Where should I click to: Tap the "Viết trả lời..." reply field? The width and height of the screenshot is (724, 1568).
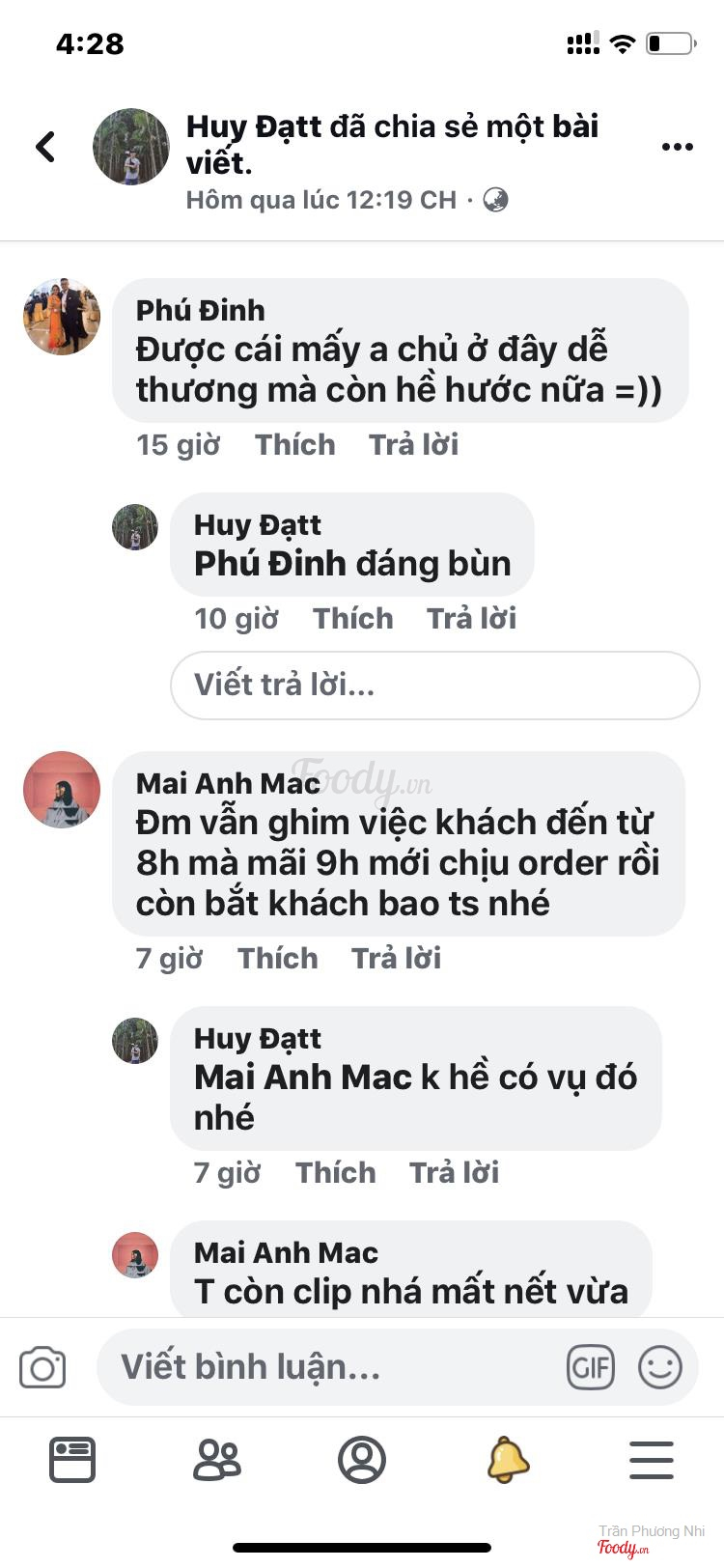click(434, 686)
